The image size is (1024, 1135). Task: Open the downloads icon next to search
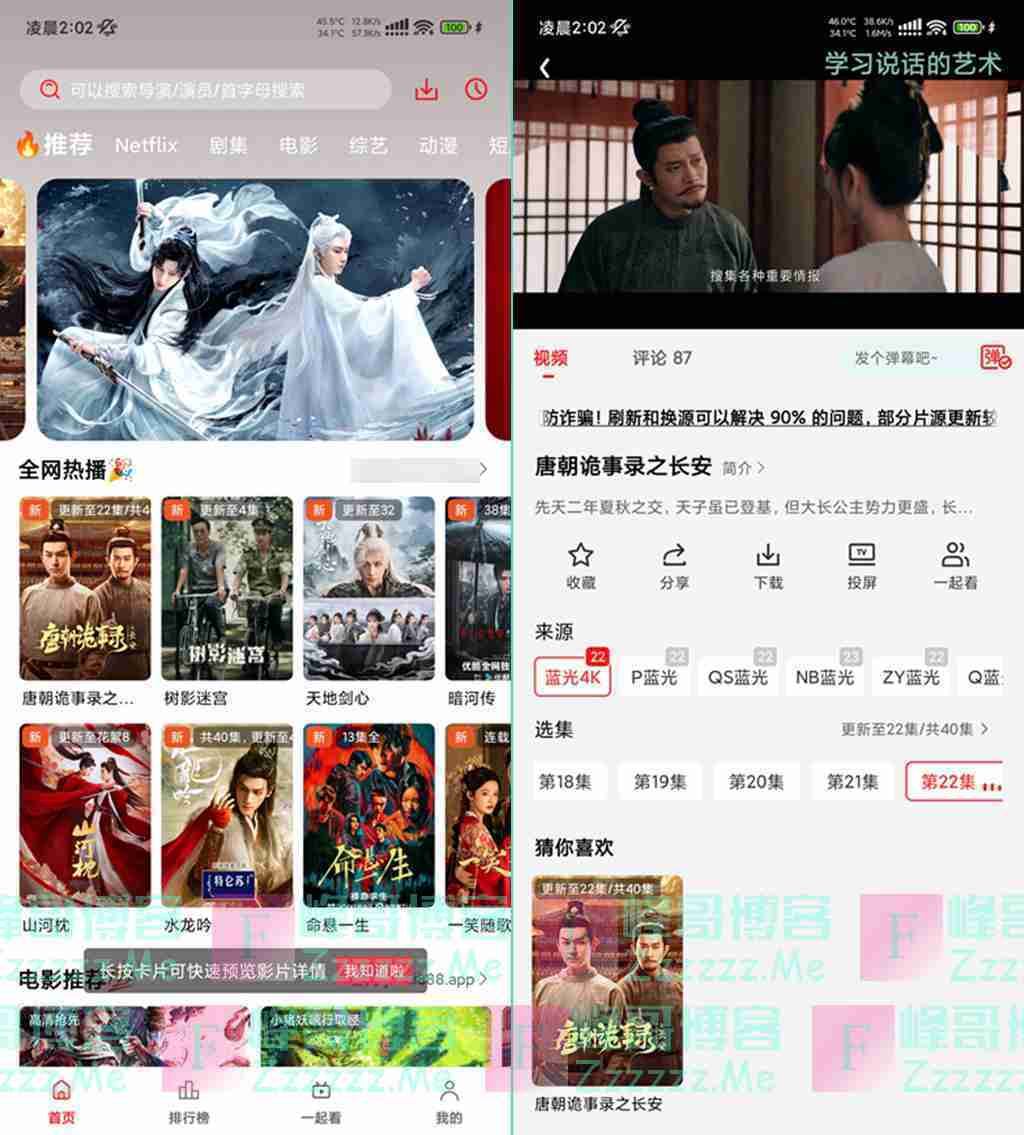(x=427, y=90)
